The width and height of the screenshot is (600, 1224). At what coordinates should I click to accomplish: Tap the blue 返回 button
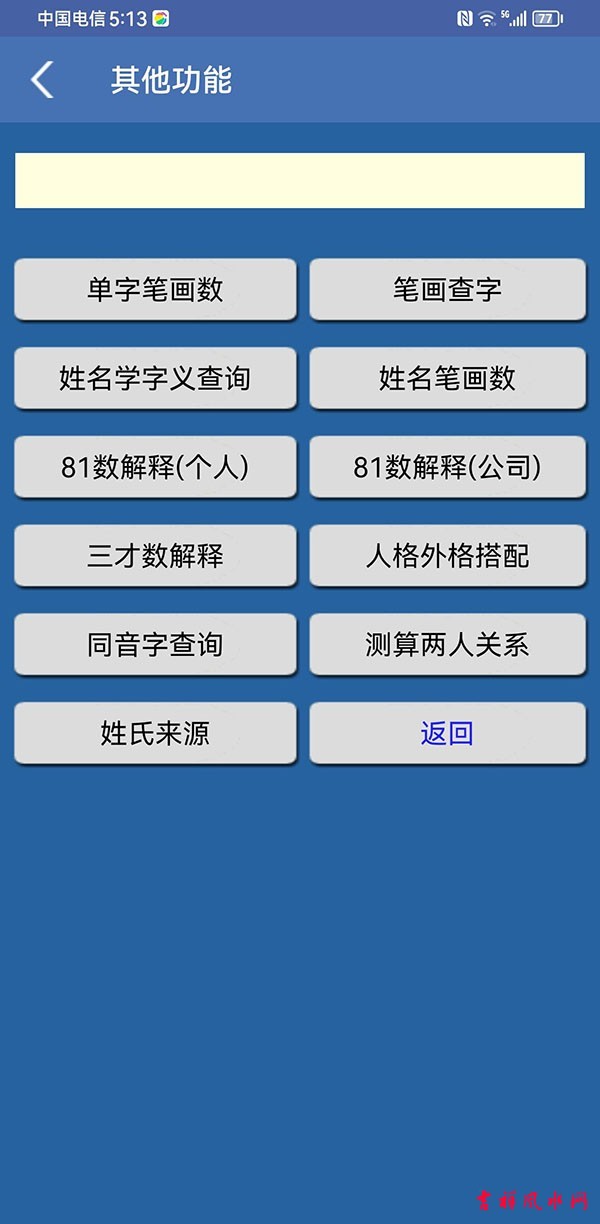[447, 733]
